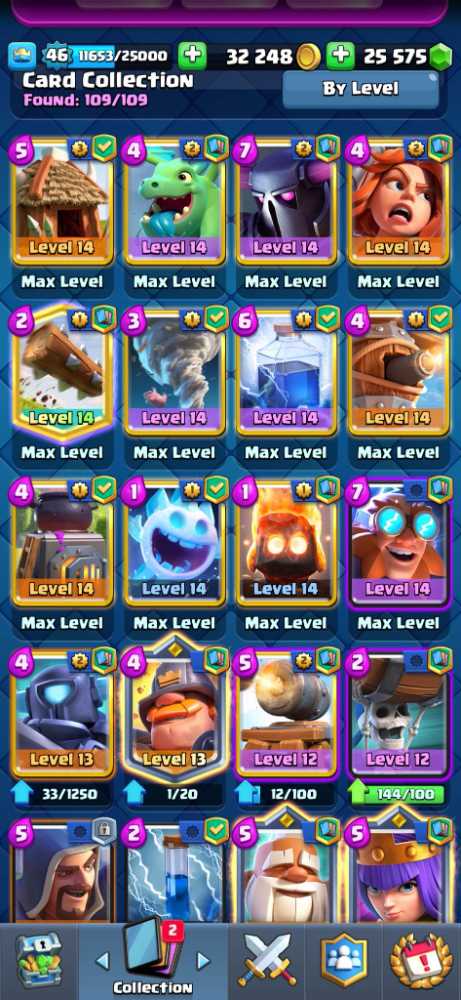Buy more gems with the plus button

coord(341,56)
